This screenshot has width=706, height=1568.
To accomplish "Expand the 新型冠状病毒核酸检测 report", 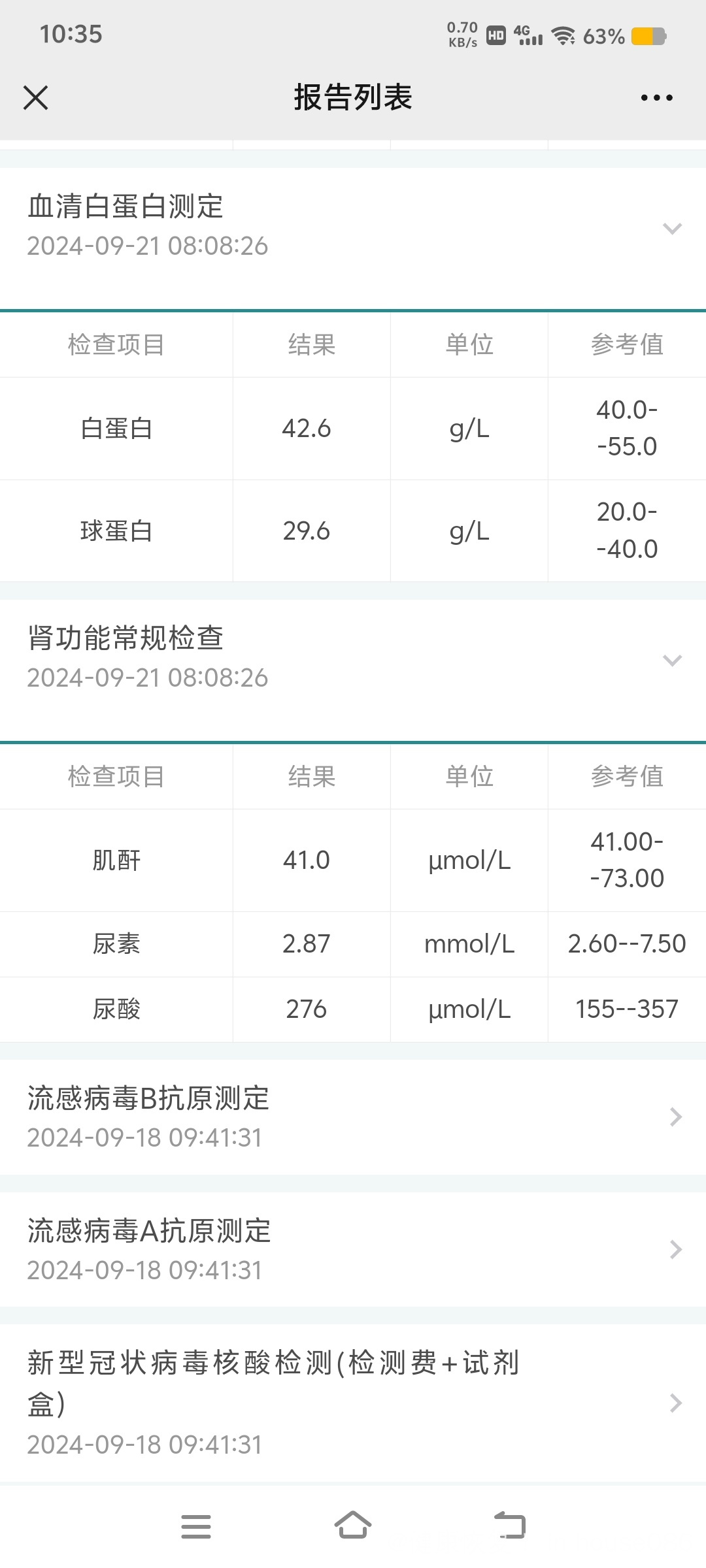I will tap(353, 1403).
